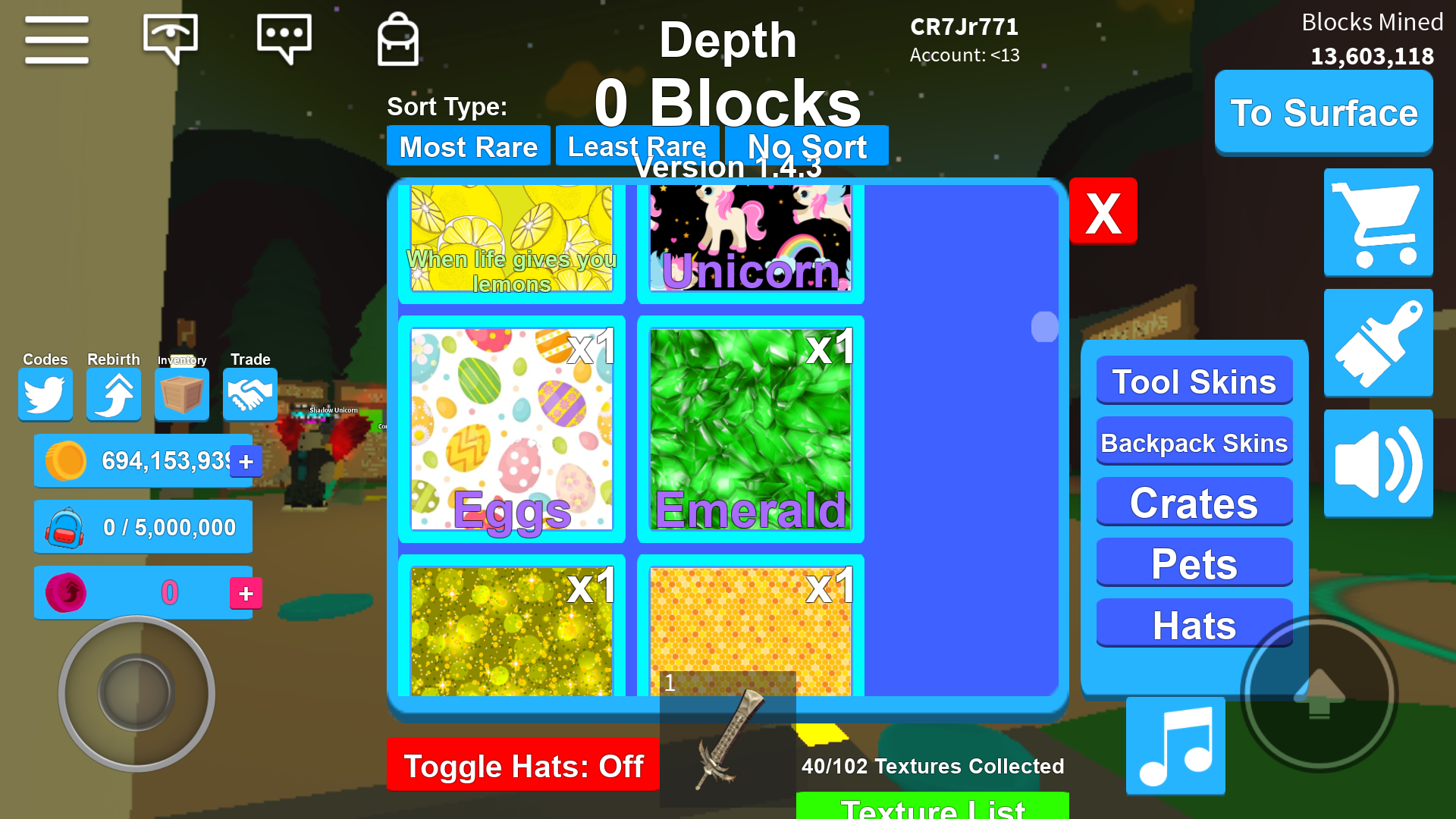Open the chat bubble icon
This screenshot has height=819, width=1456.
click(x=284, y=38)
